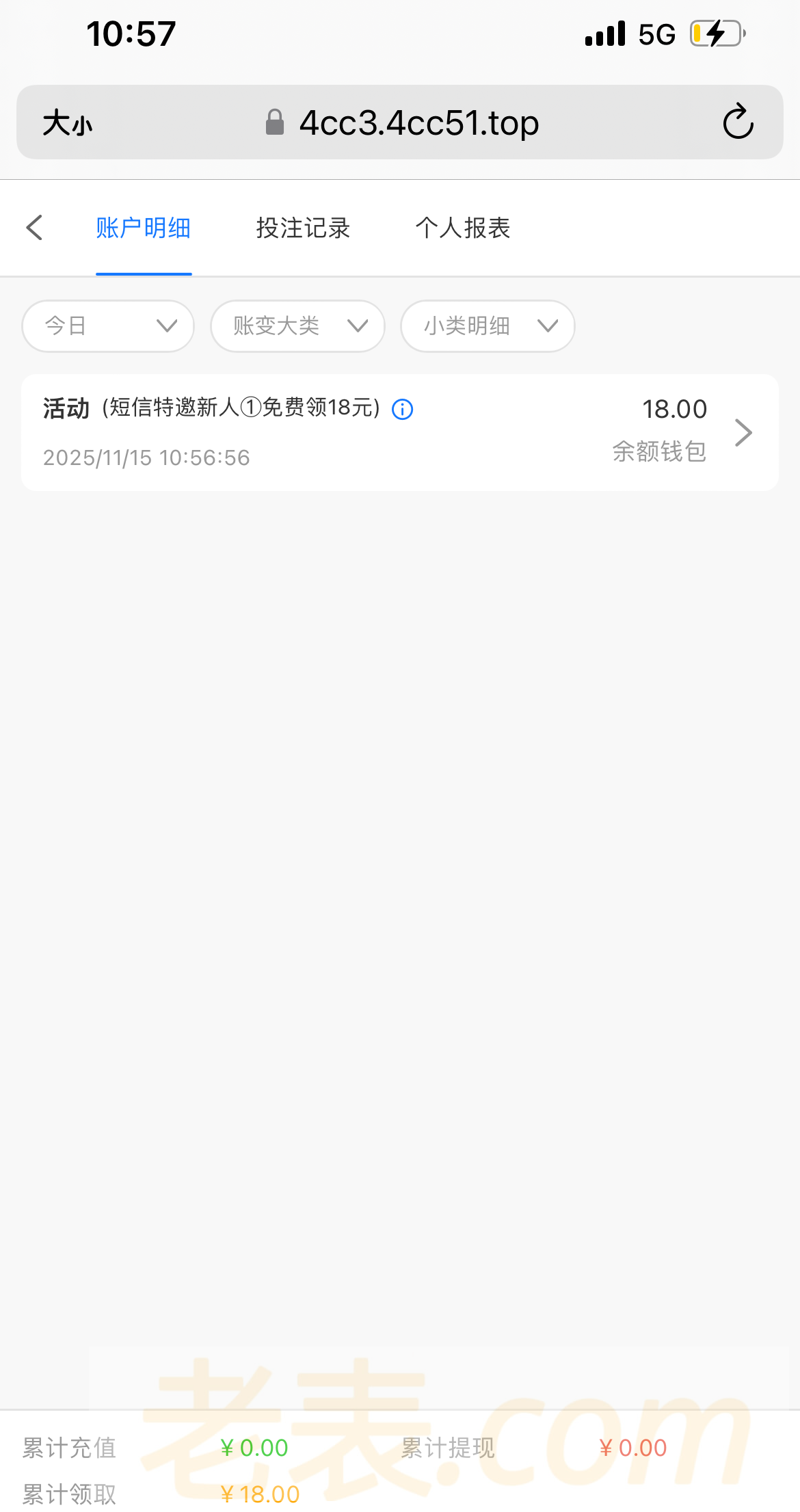This screenshot has width=800, height=1512.
Task: Reload the page in the browser
Action: 738,122
